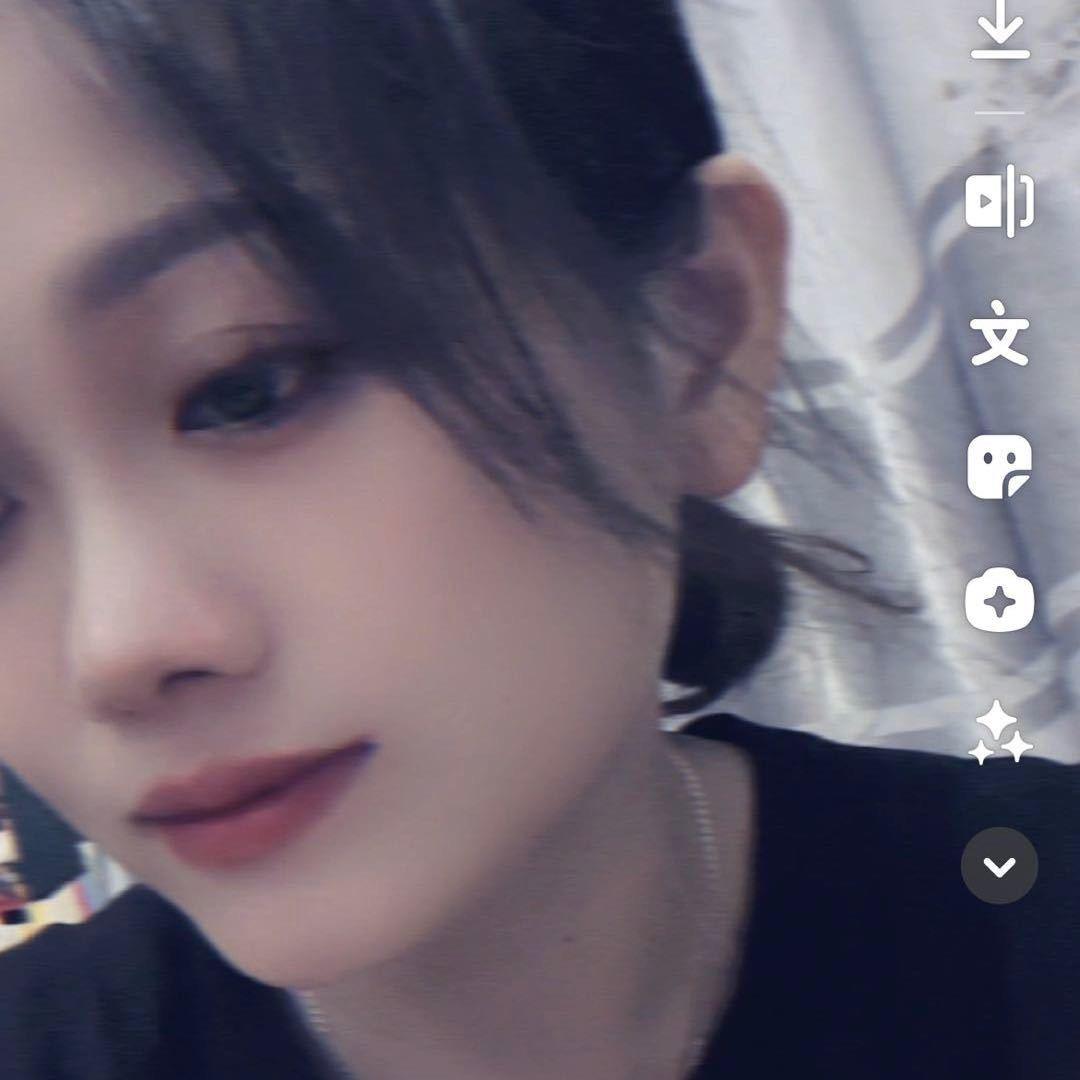Open the effects tool with the star icon

[x=1000, y=600]
